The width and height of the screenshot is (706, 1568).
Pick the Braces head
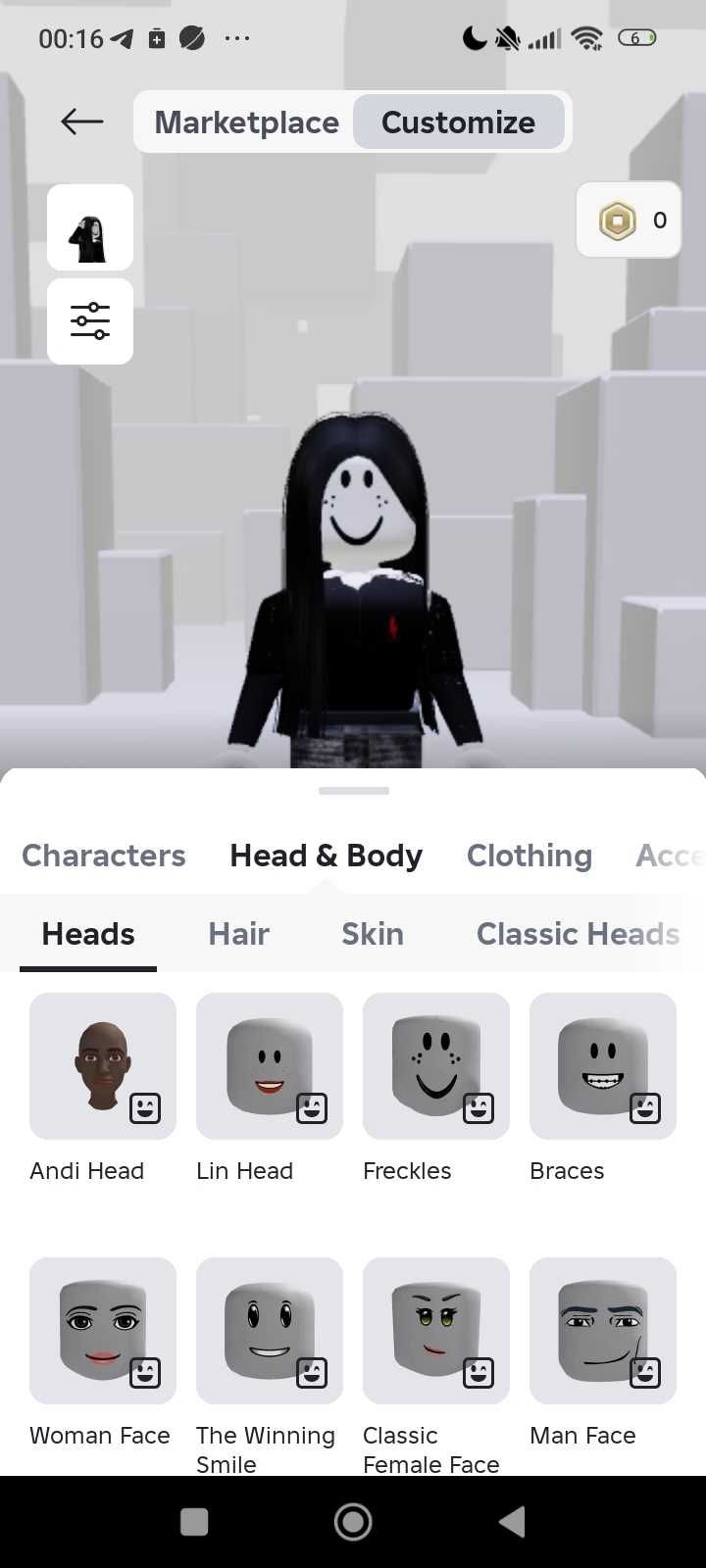click(603, 1066)
